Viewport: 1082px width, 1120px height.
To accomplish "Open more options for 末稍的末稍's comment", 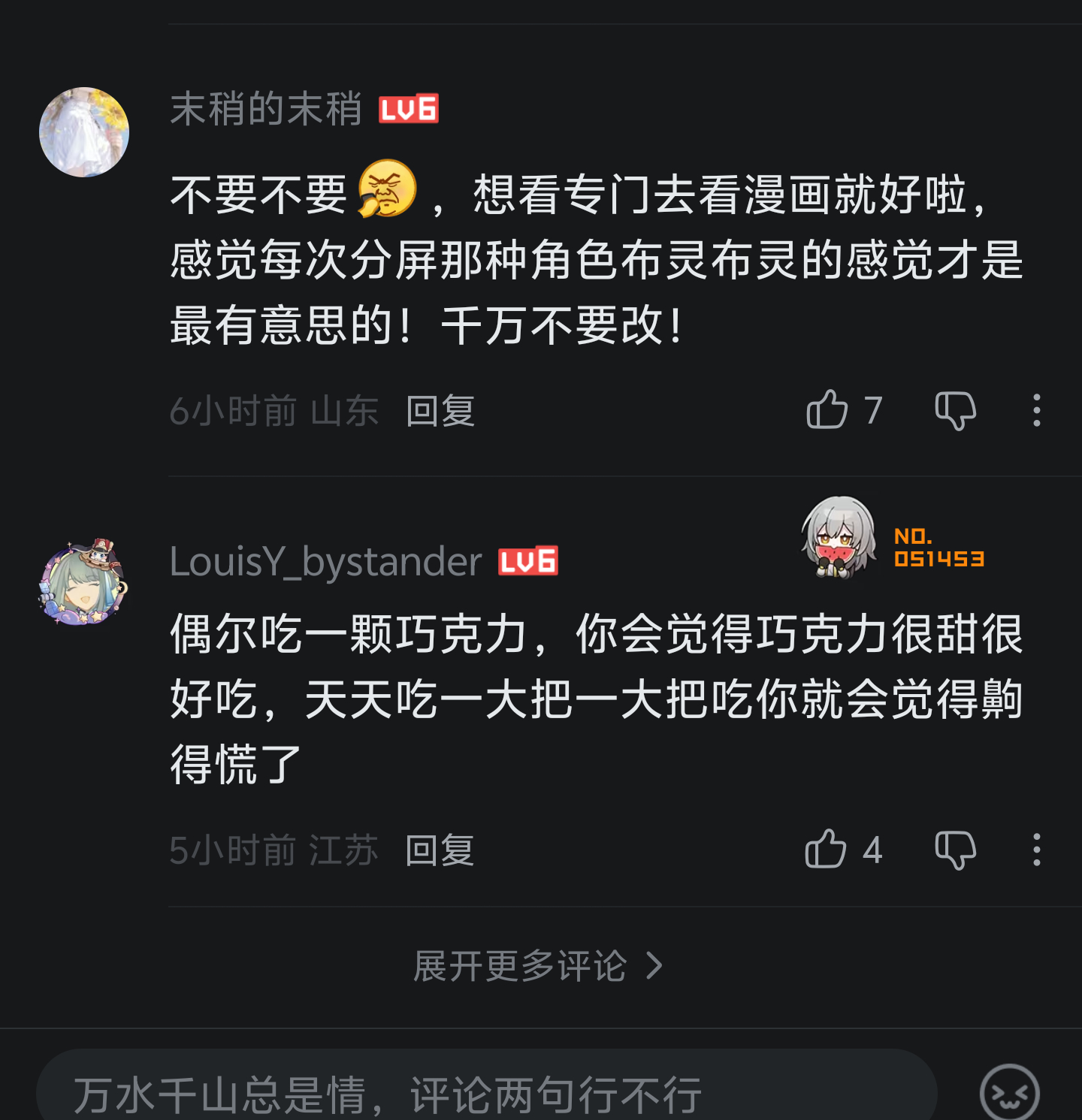I will point(1037,410).
